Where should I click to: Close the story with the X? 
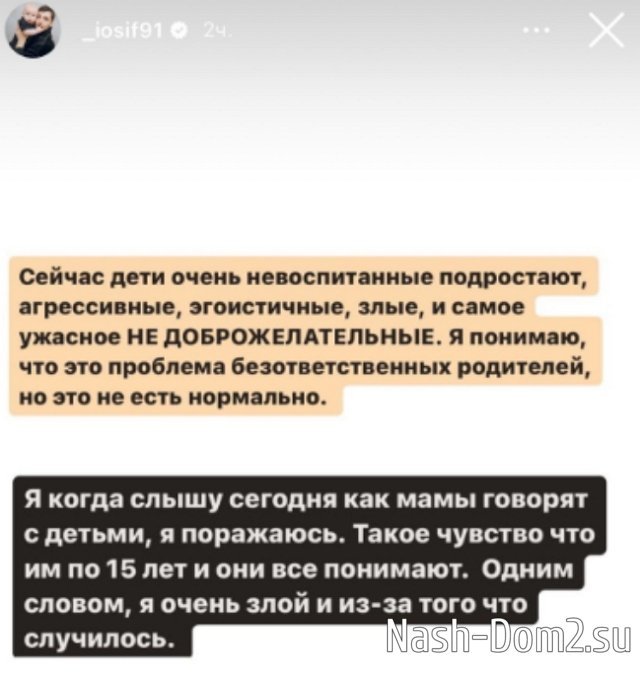[605, 33]
